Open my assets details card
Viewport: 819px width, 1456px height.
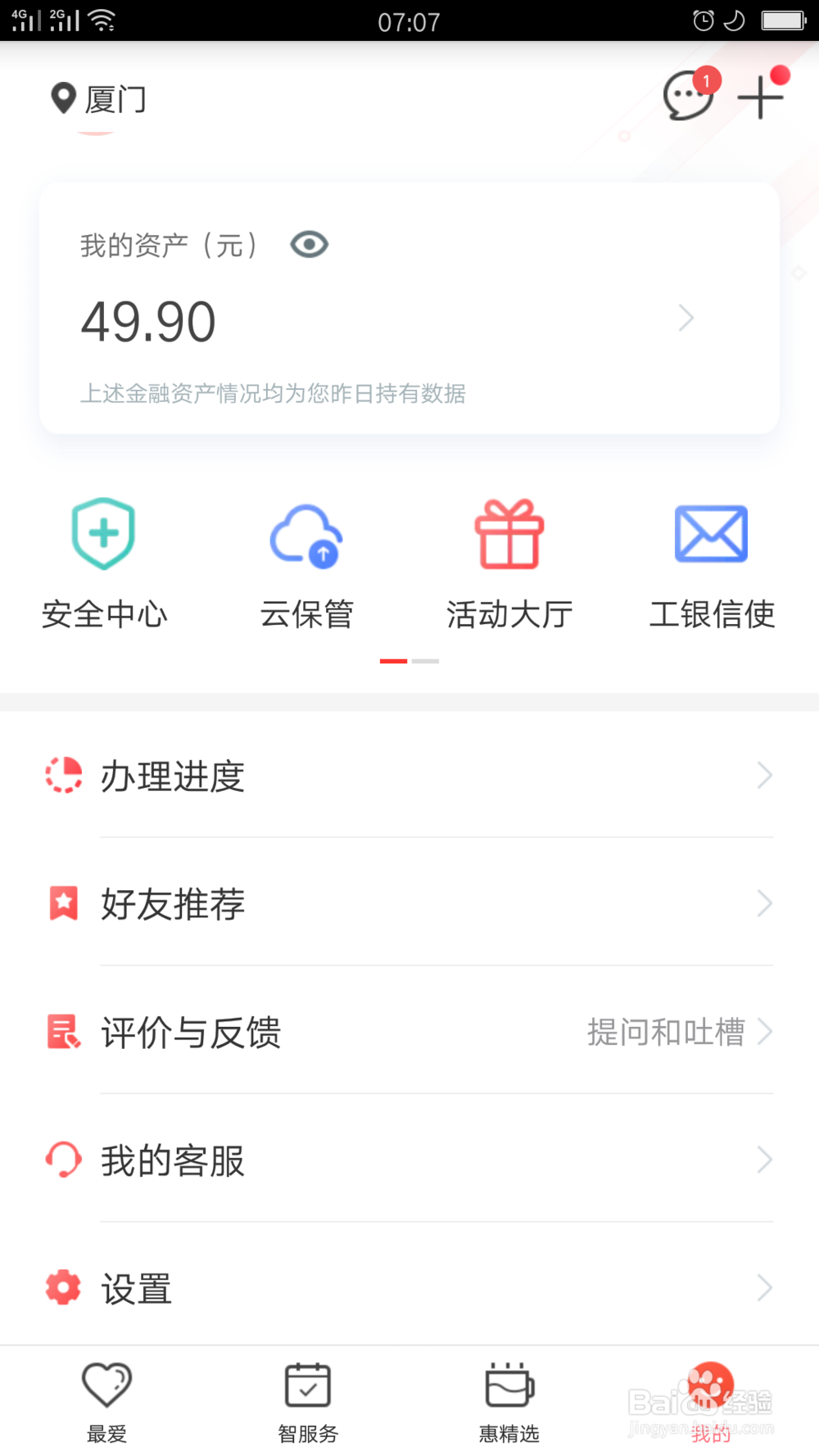click(x=409, y=309)
